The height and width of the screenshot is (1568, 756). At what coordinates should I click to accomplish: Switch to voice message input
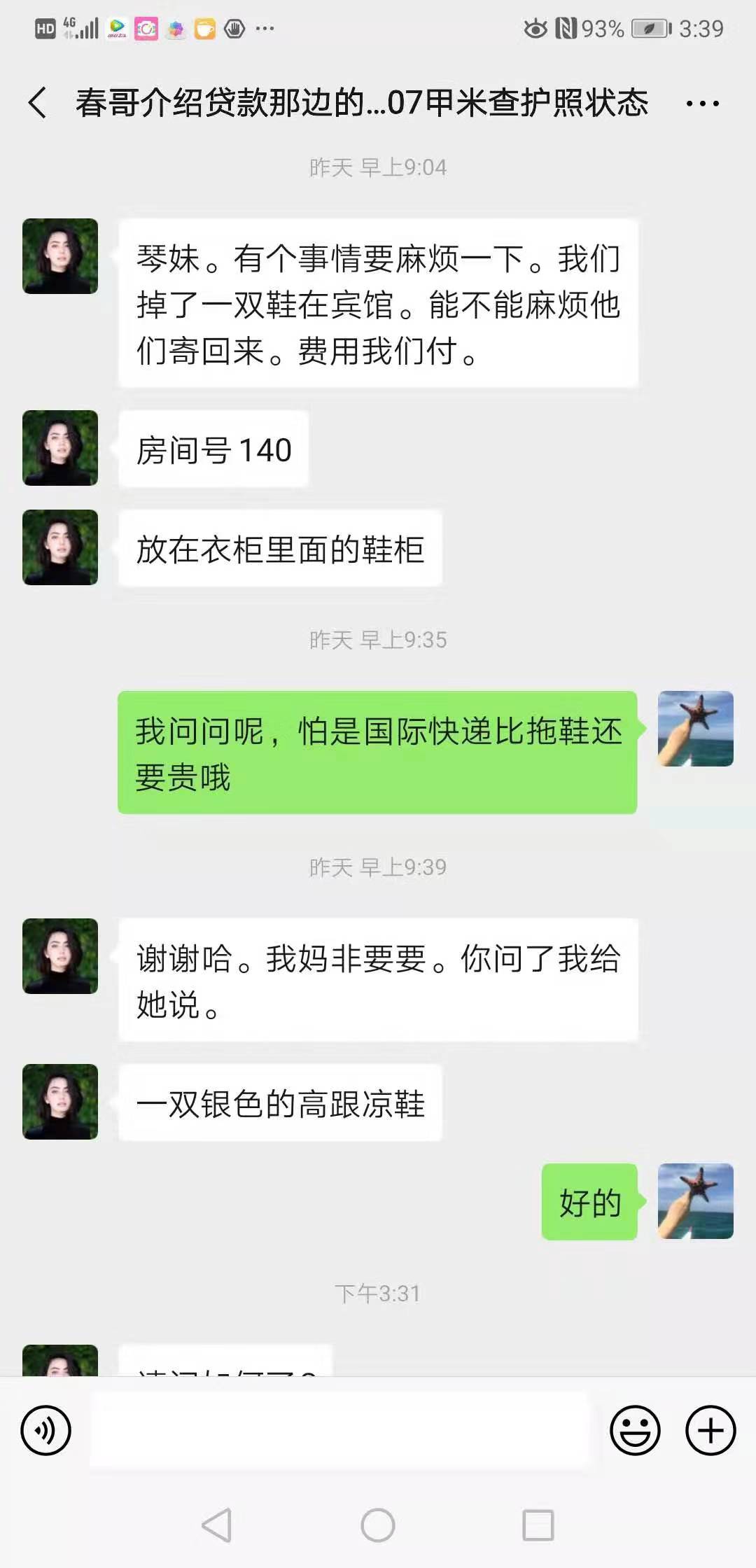pyautogui.click(x=46, y=1431)
